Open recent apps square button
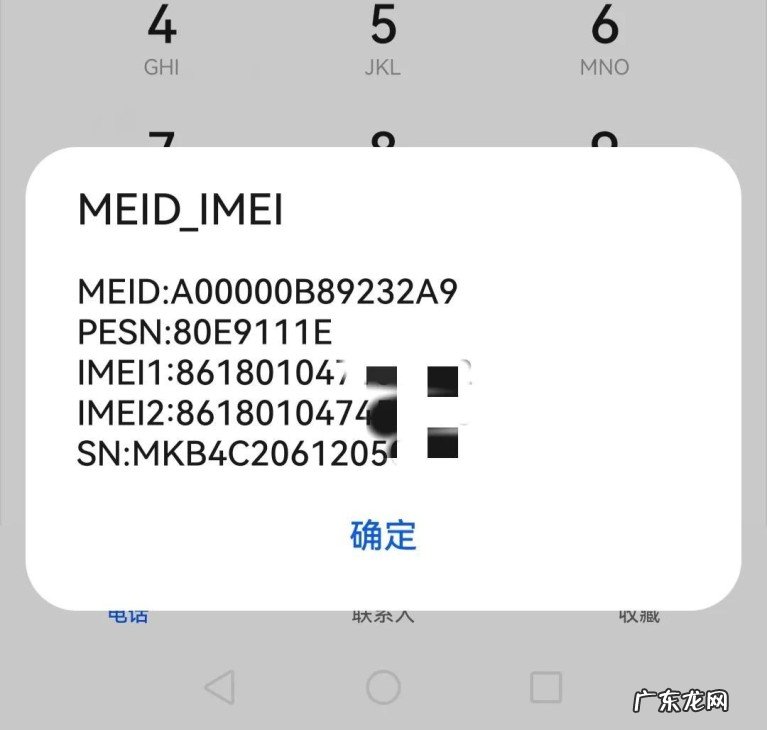Image resolution: width=767 pixels, height=730 pixels. [546, 687]
